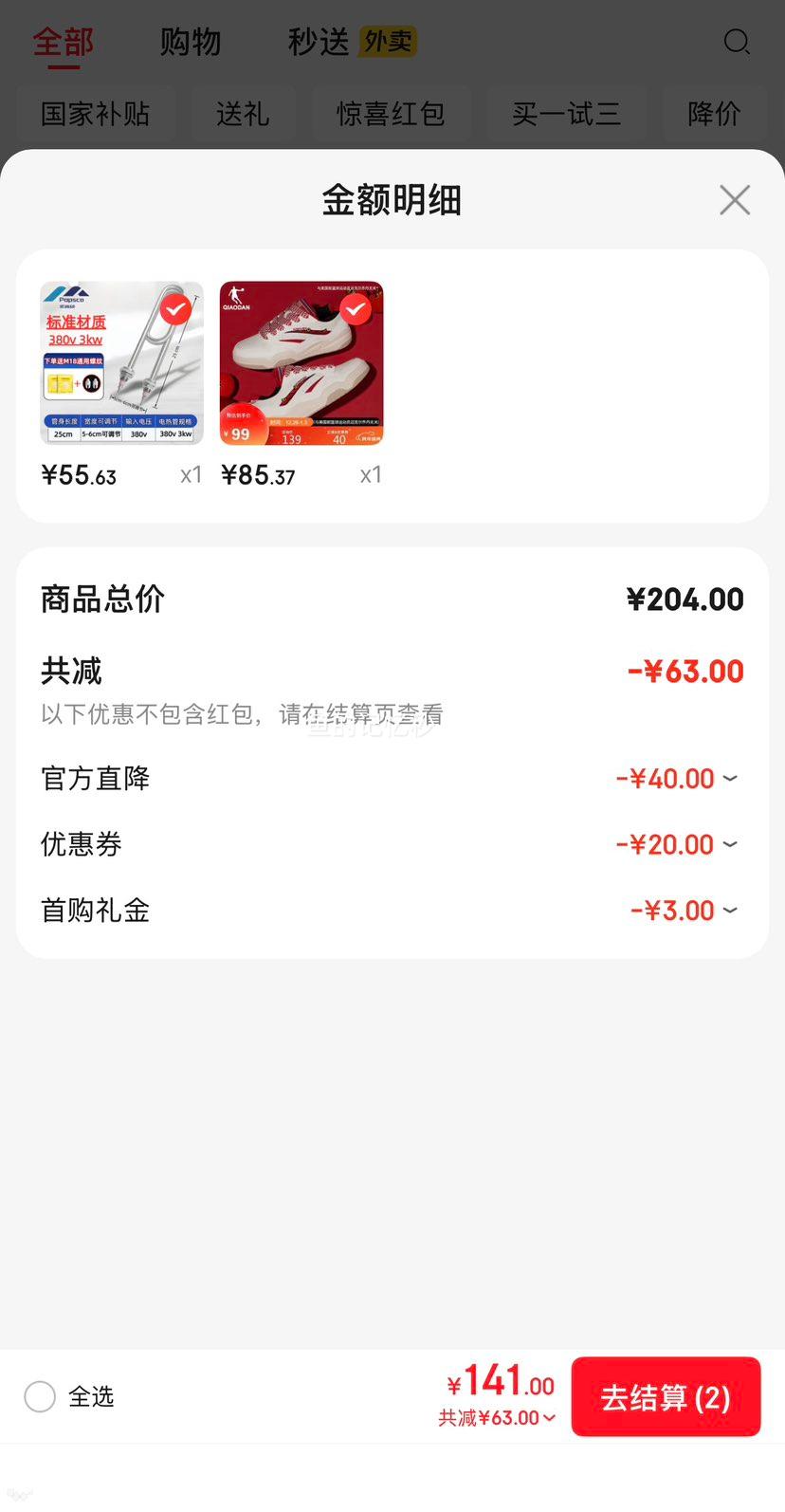Tap the 去结算 checkout button
785x1512 pixels.
click(666, 1396)
